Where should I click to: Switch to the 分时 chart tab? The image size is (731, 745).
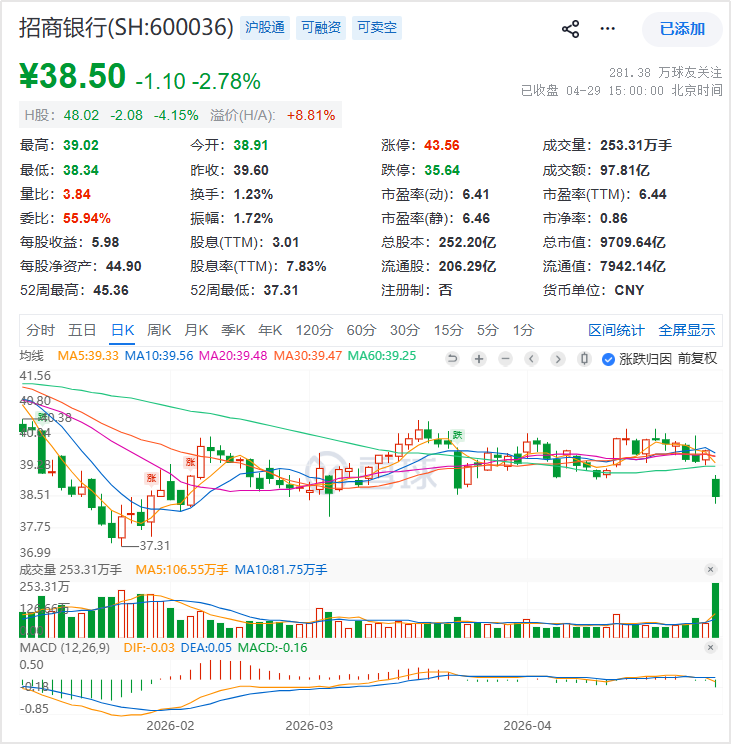pos(41,330)
